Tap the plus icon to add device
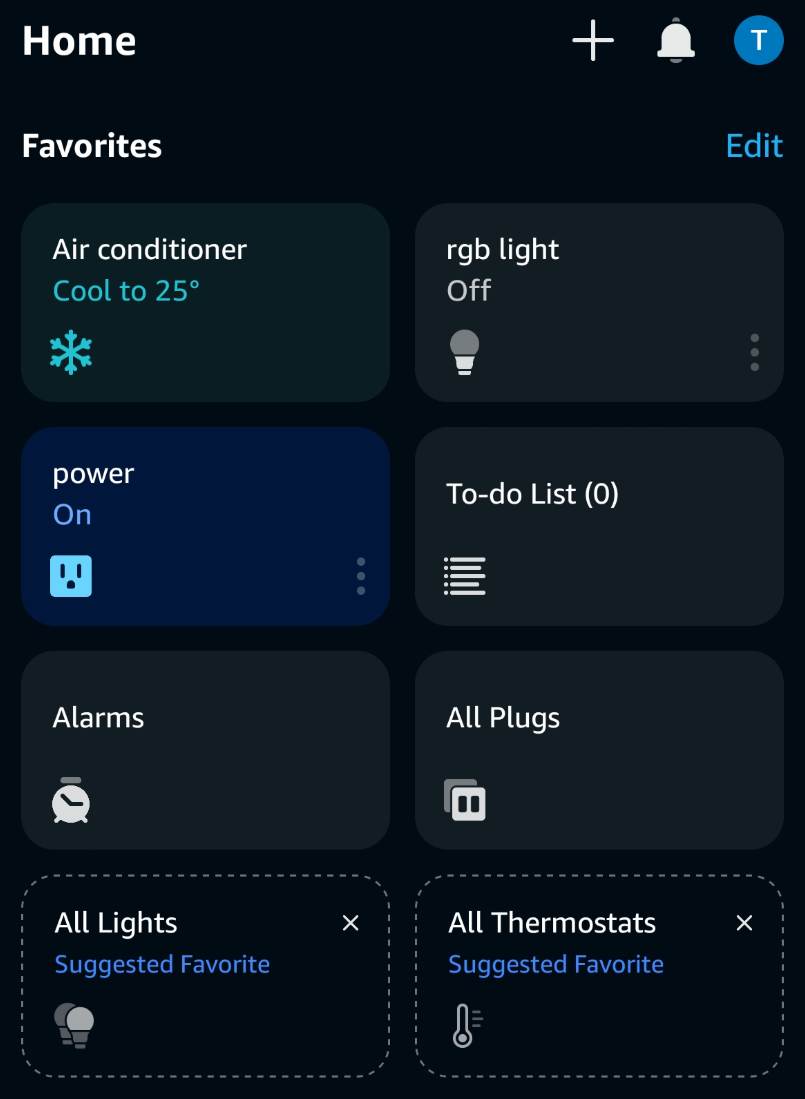The height and width of the screenshot is (1099, 805). pos(592,41)
